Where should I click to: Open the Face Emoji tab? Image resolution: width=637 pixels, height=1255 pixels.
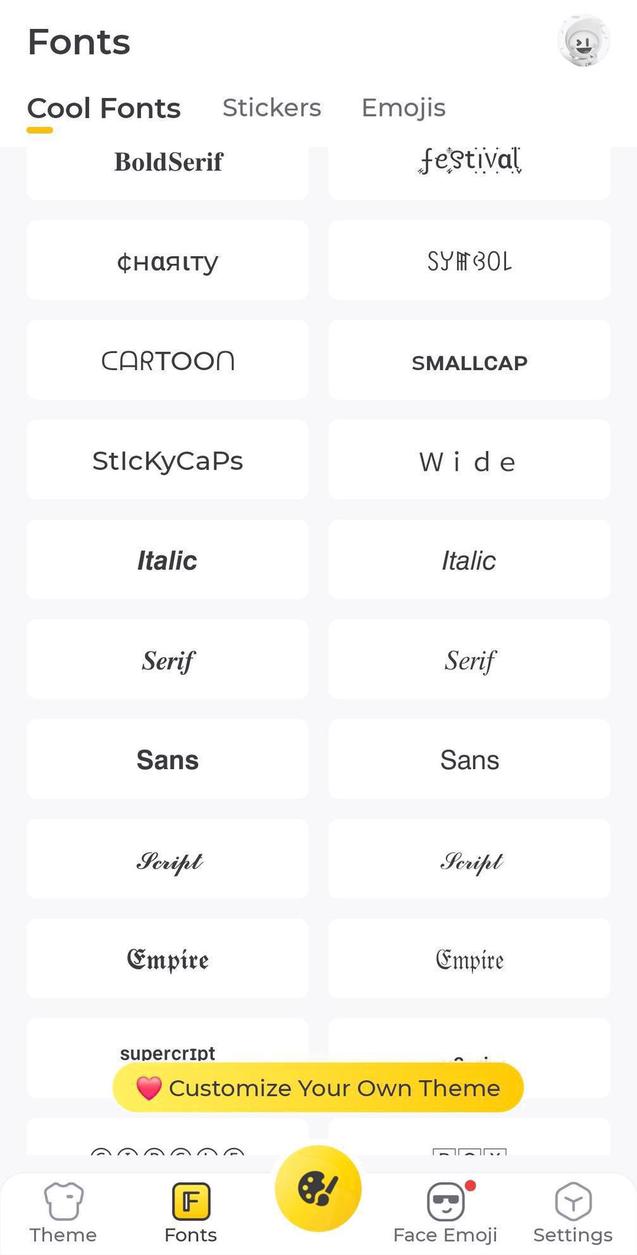pos(445,1212)
